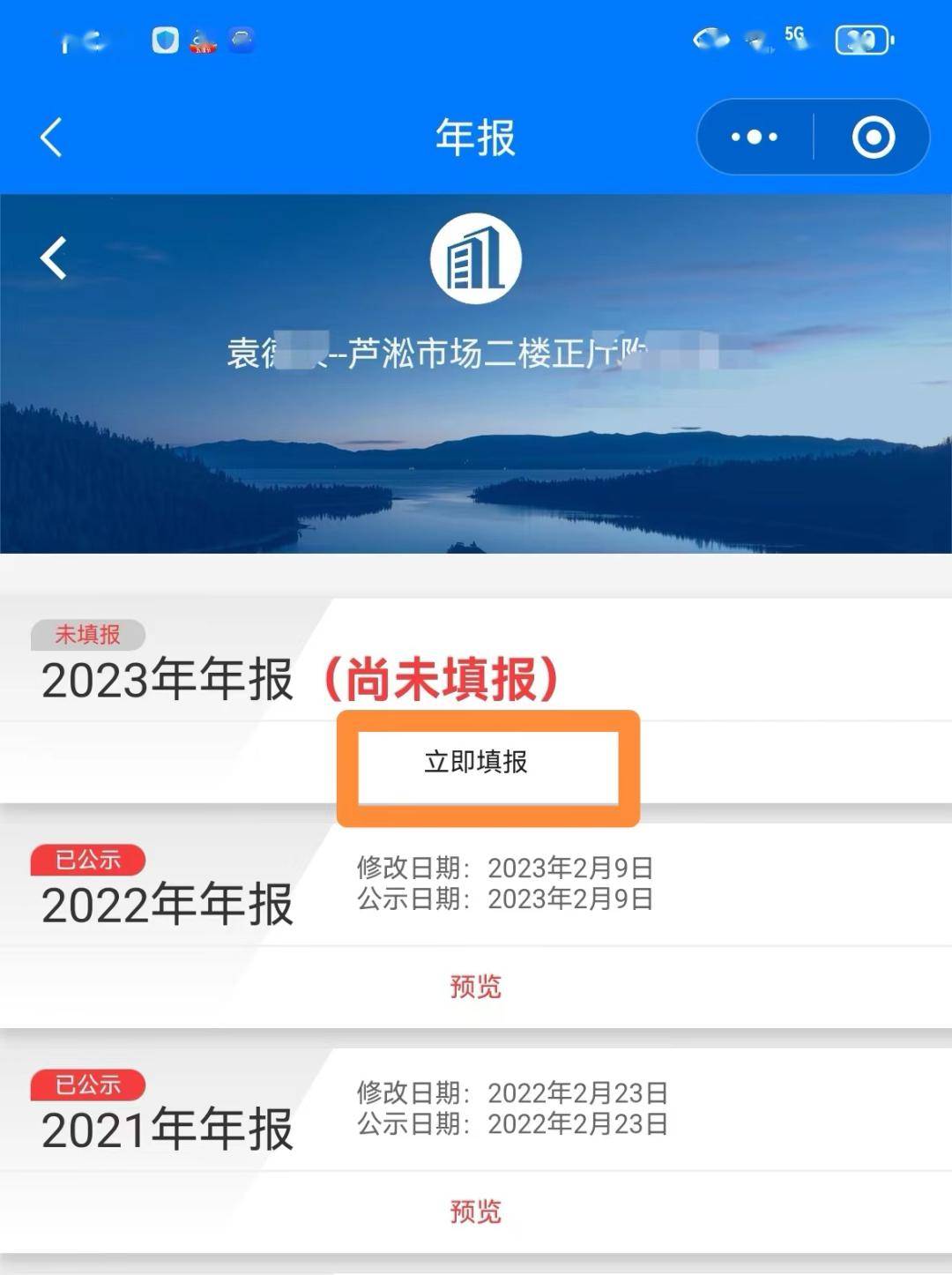Click the back arrow on the banner image
This screenshot has height=1275, width=952.
tap(53, 257)
